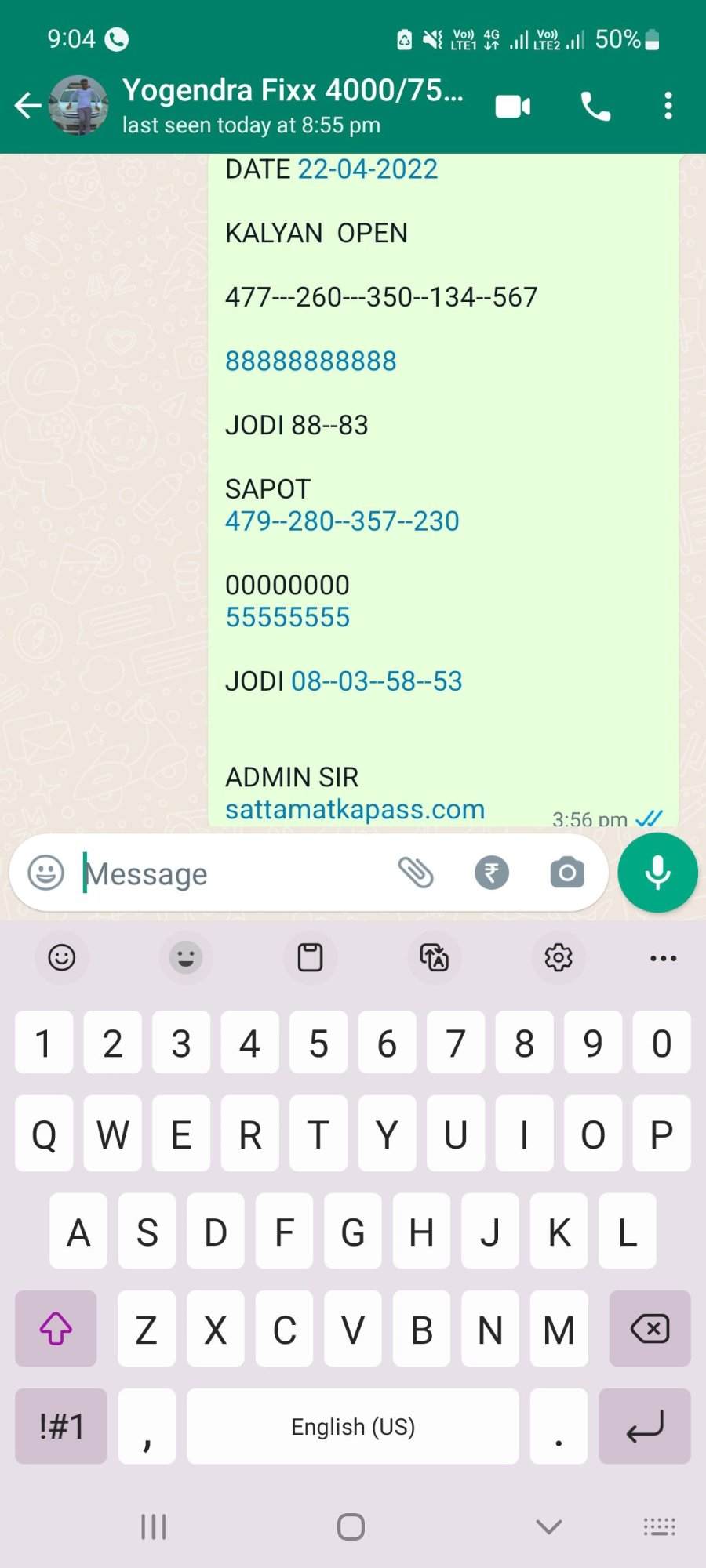
Task: Open keyboard translate tool
Action: click(434, 957)
